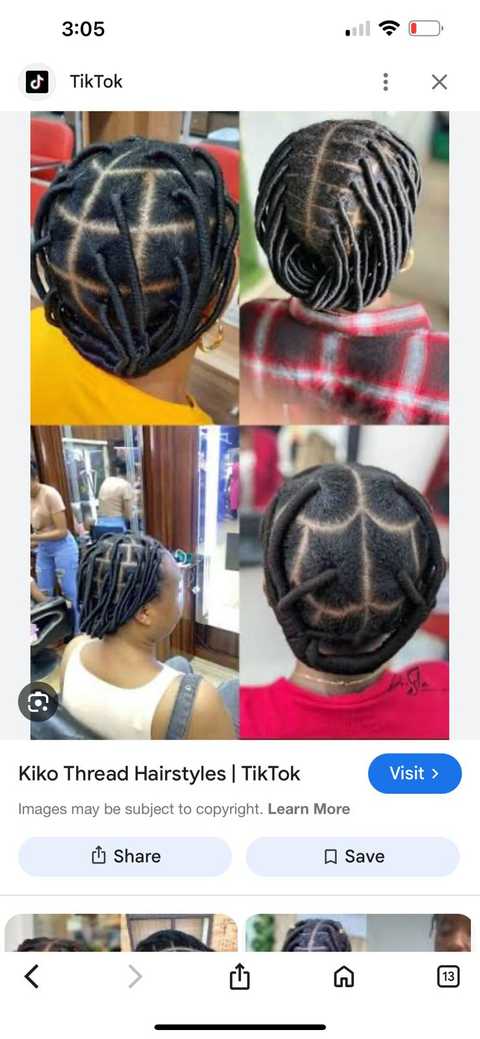480x1039 pixels.
Task: Open the three-dot overflow menu
Action: tap(385, 82)
